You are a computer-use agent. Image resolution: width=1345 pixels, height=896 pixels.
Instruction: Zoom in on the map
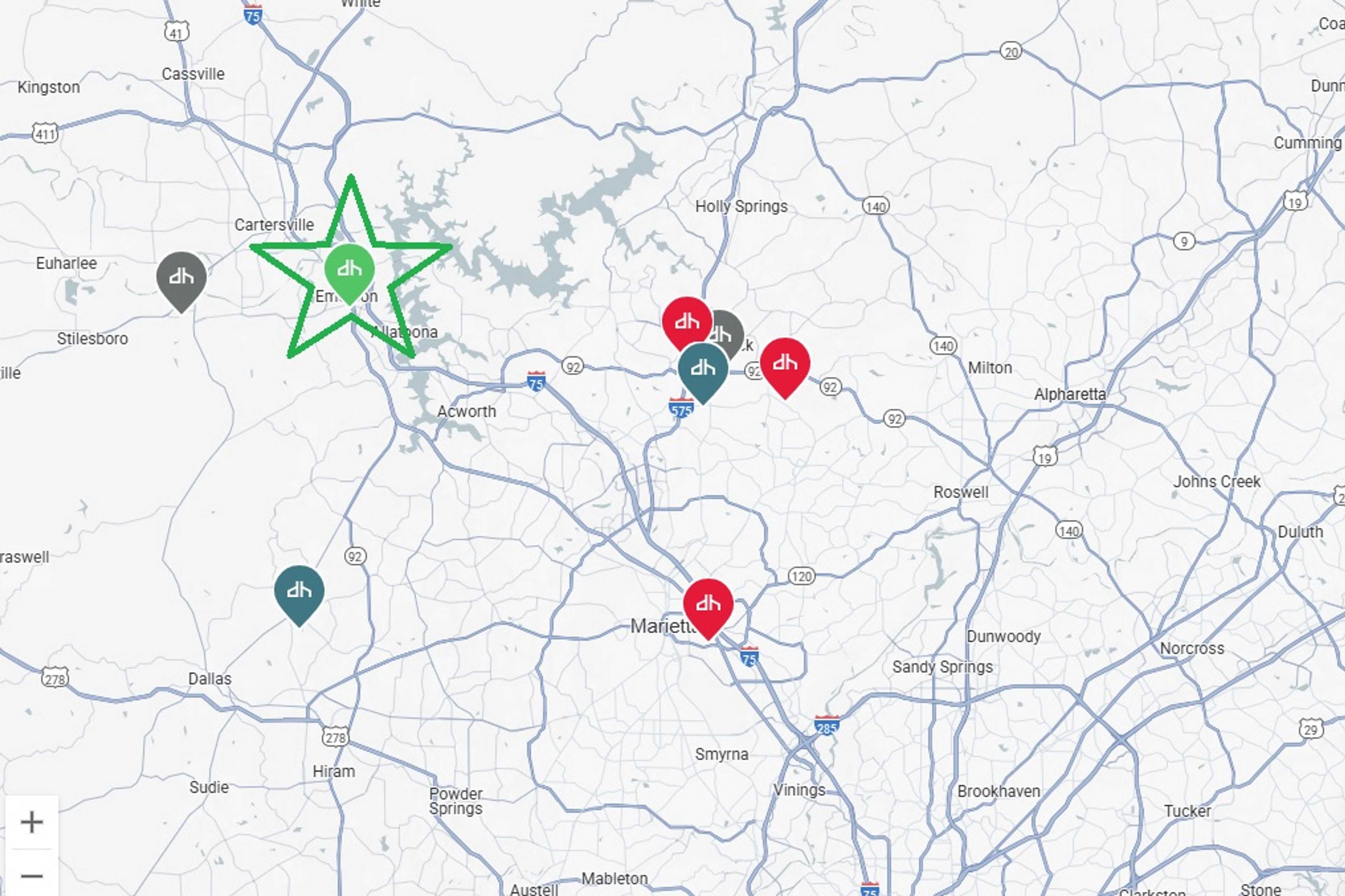32,822
